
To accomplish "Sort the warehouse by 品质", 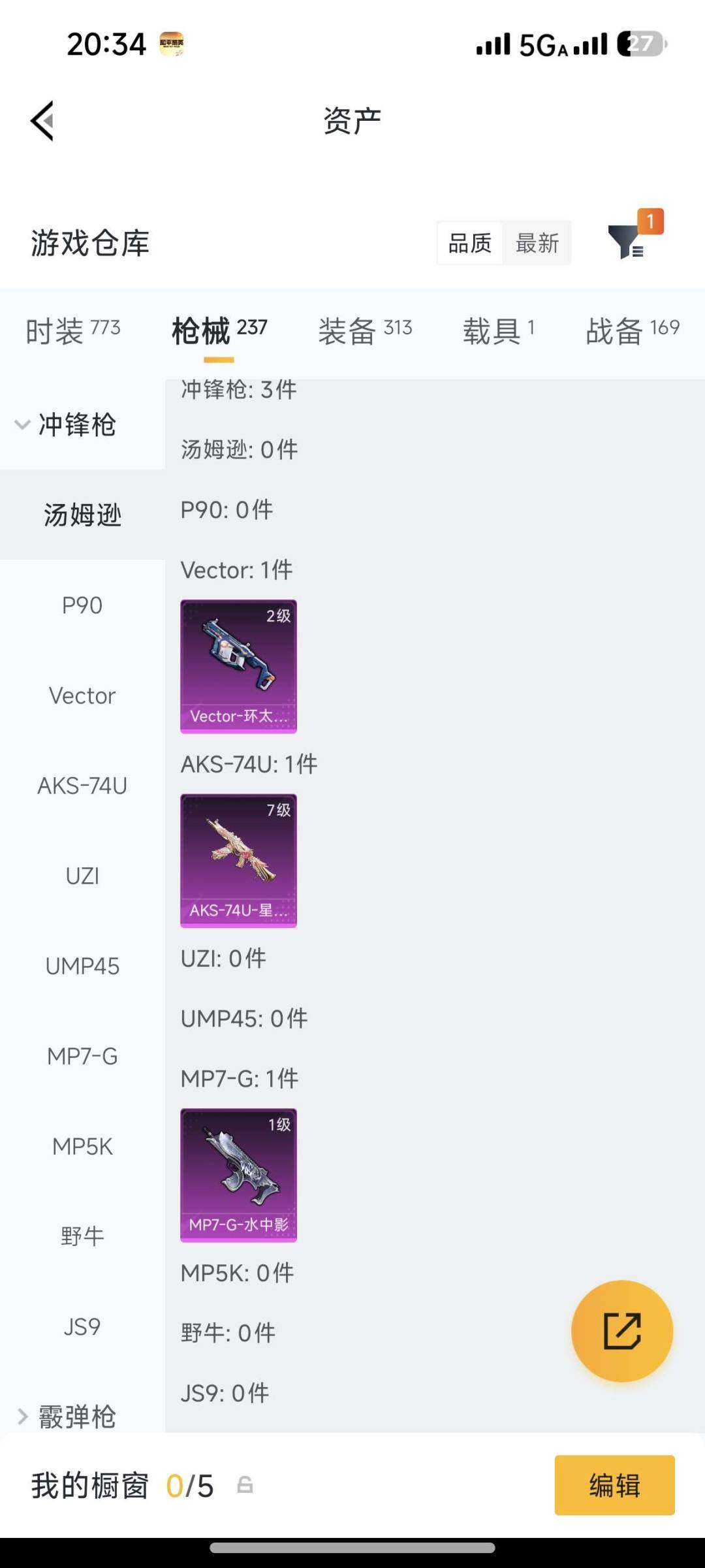I will [x=471, y=242].
